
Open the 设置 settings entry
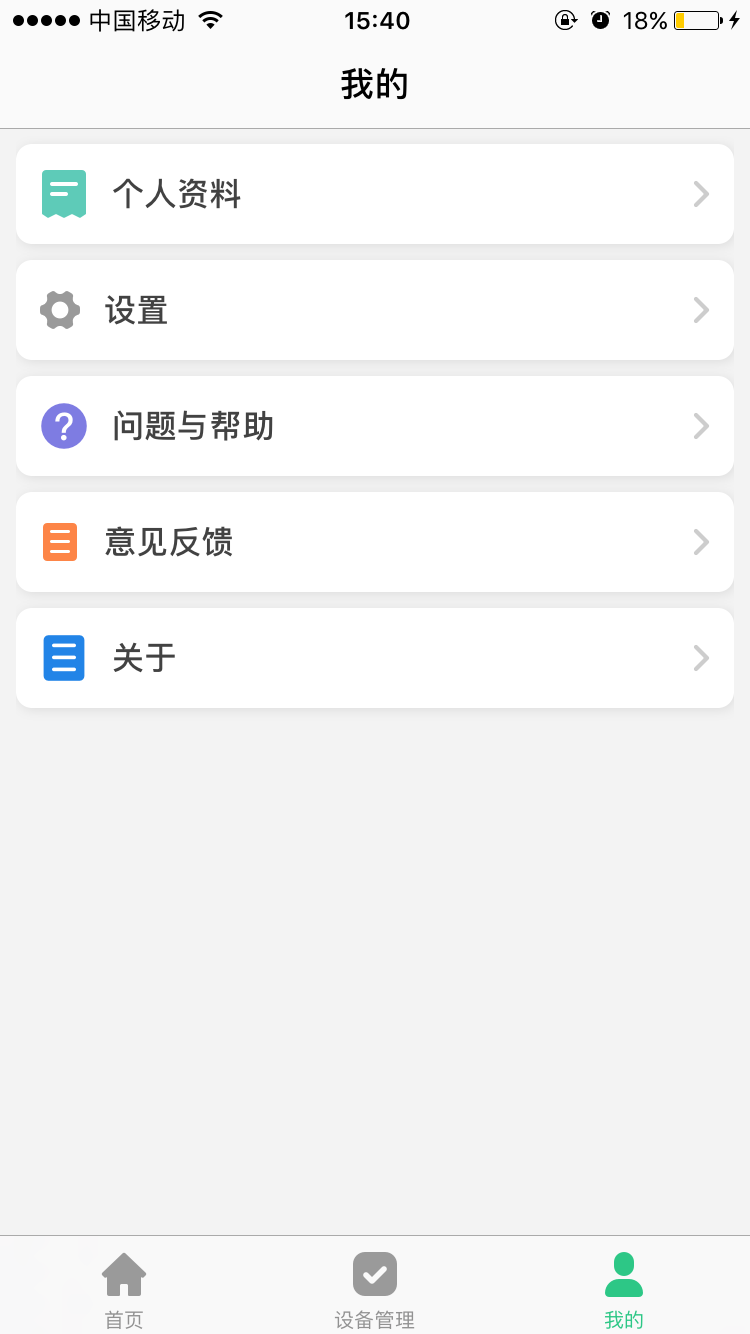tap(375, 309)
